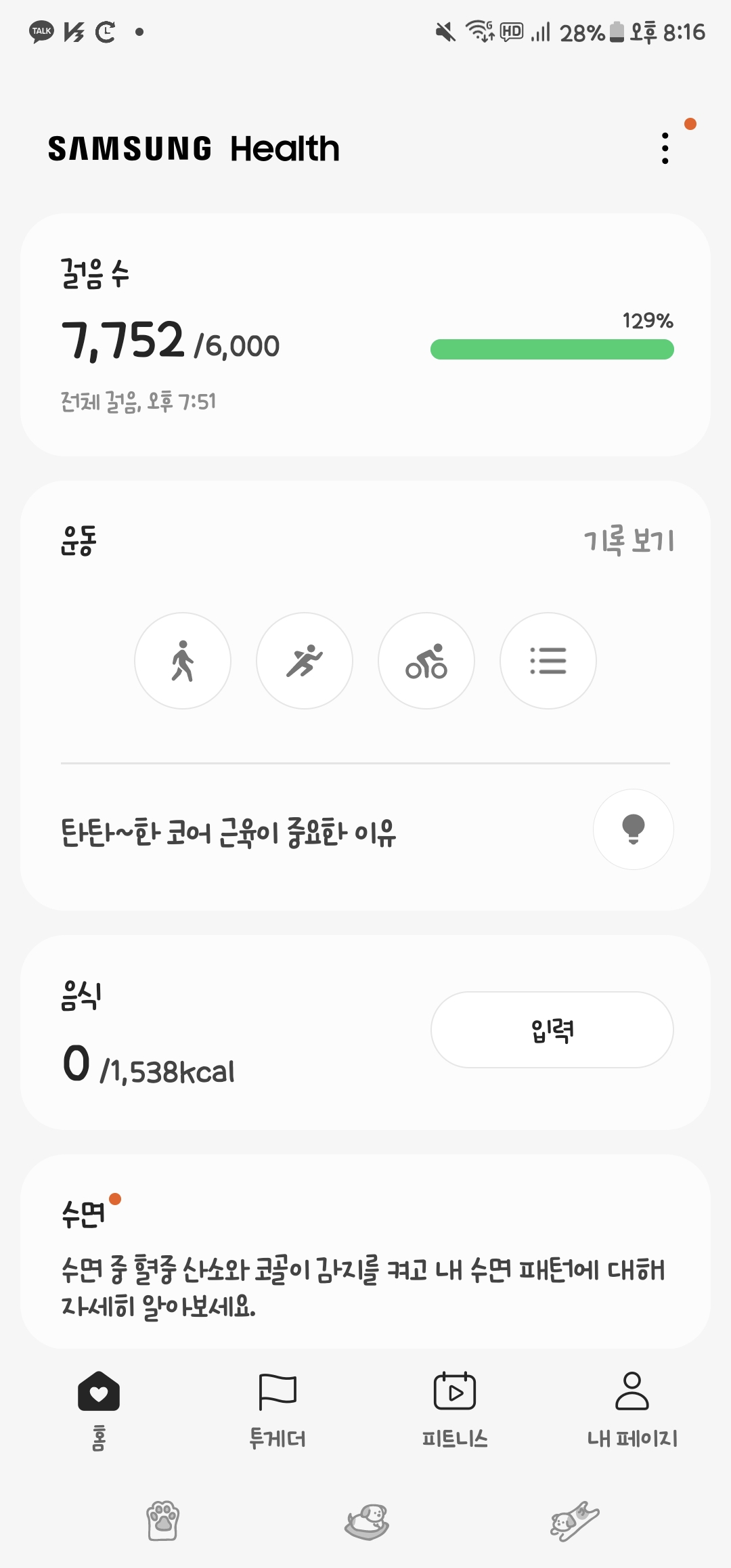731x1568 pixels.
Task: Open the 내 페이지 tab
Action: [x=632, y=1408]
